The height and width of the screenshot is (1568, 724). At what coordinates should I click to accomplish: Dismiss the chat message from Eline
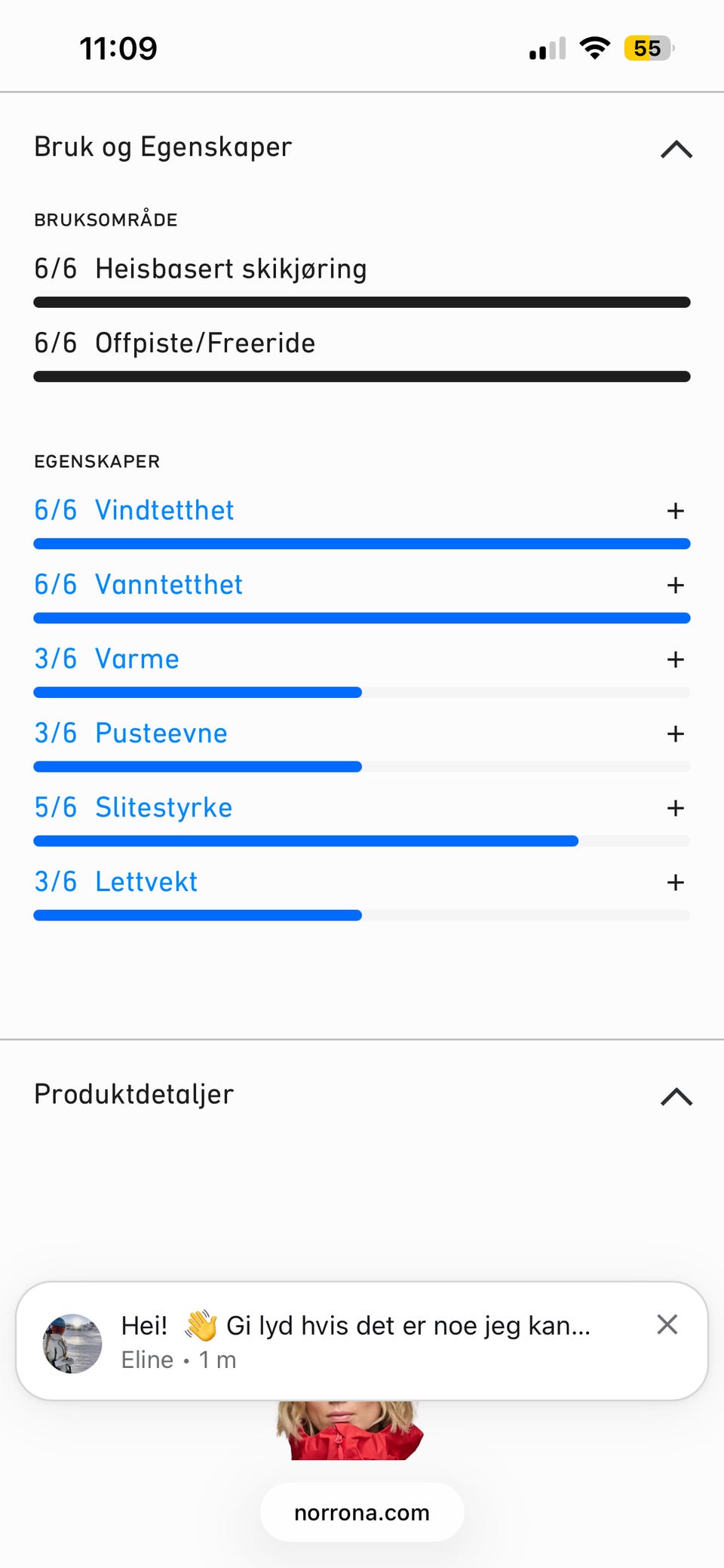pyautogui.click(x=667, y=1325)
